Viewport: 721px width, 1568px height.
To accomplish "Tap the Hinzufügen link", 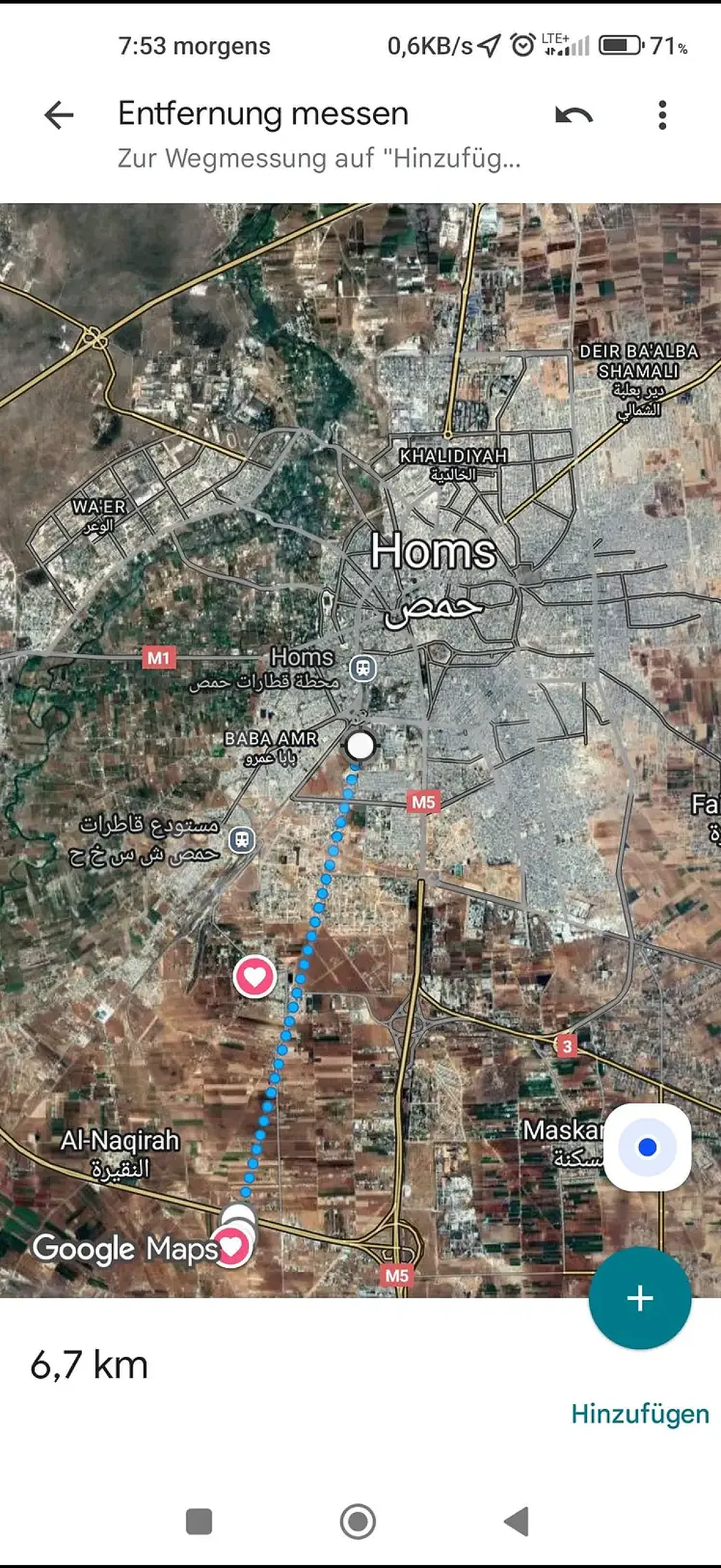I will tap(640, 1414).
